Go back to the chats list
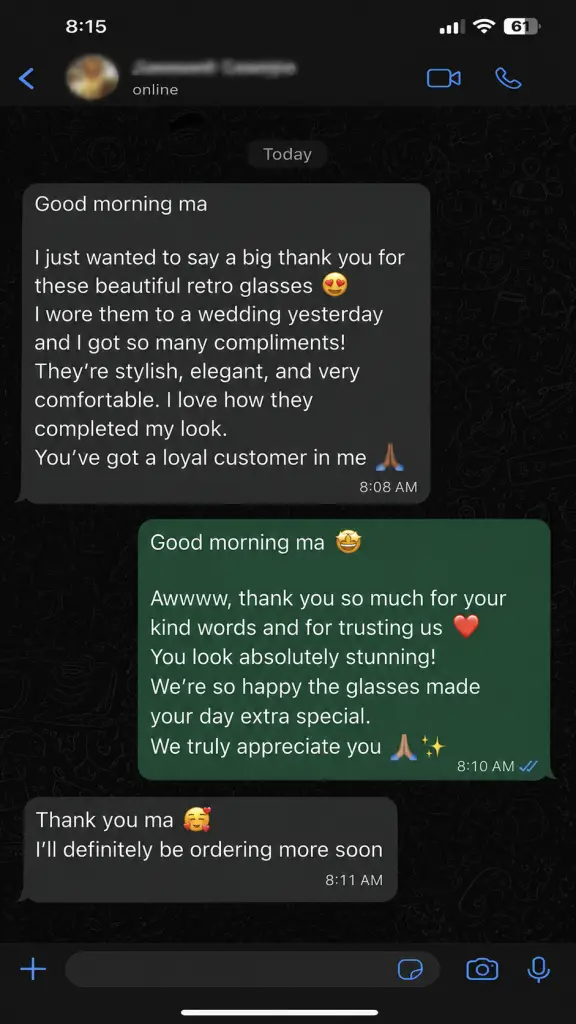The width and height of the screenshot is (576, 1024). click(x=27, y=78)
